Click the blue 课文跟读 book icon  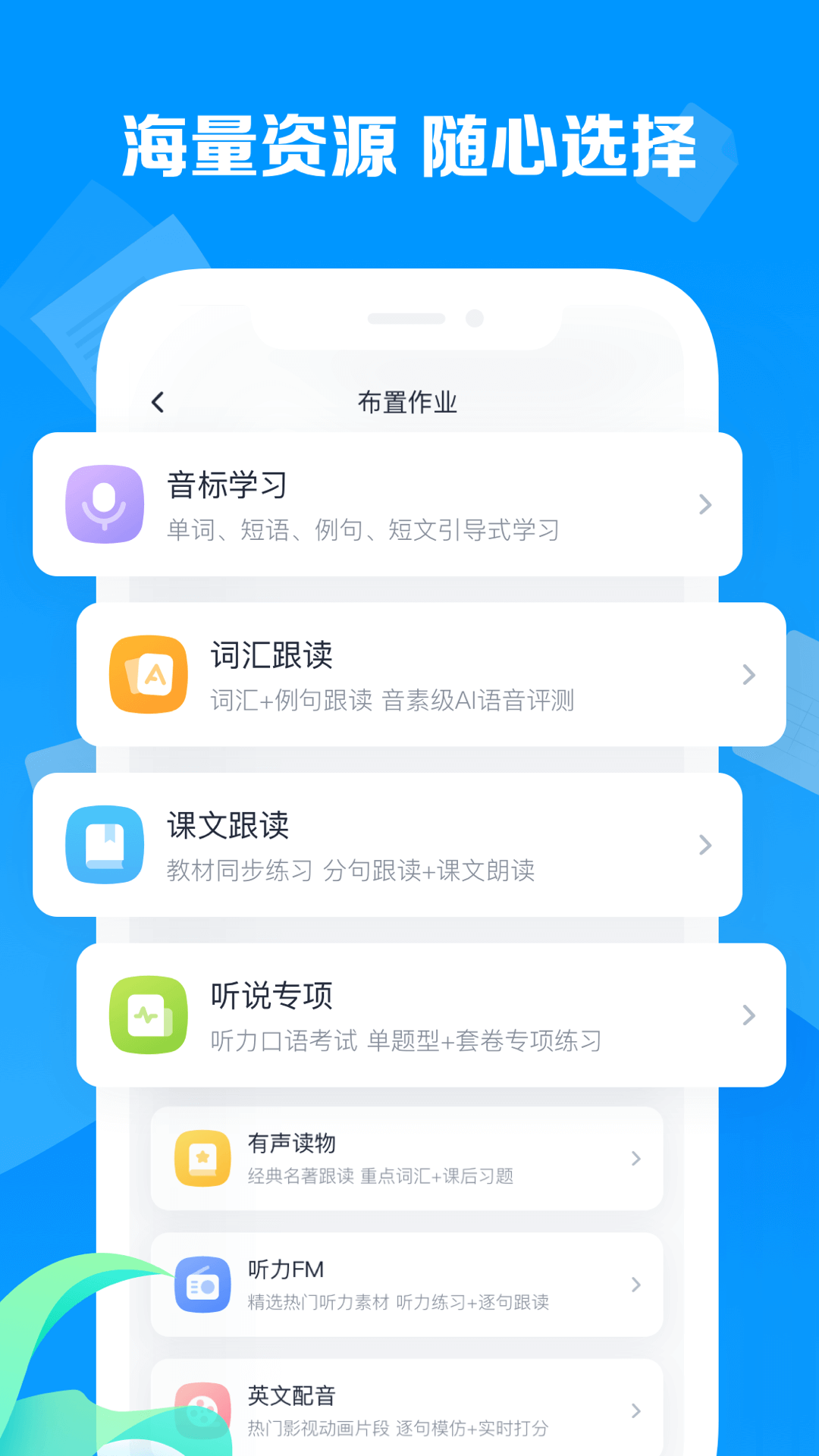tap(105, 846)
